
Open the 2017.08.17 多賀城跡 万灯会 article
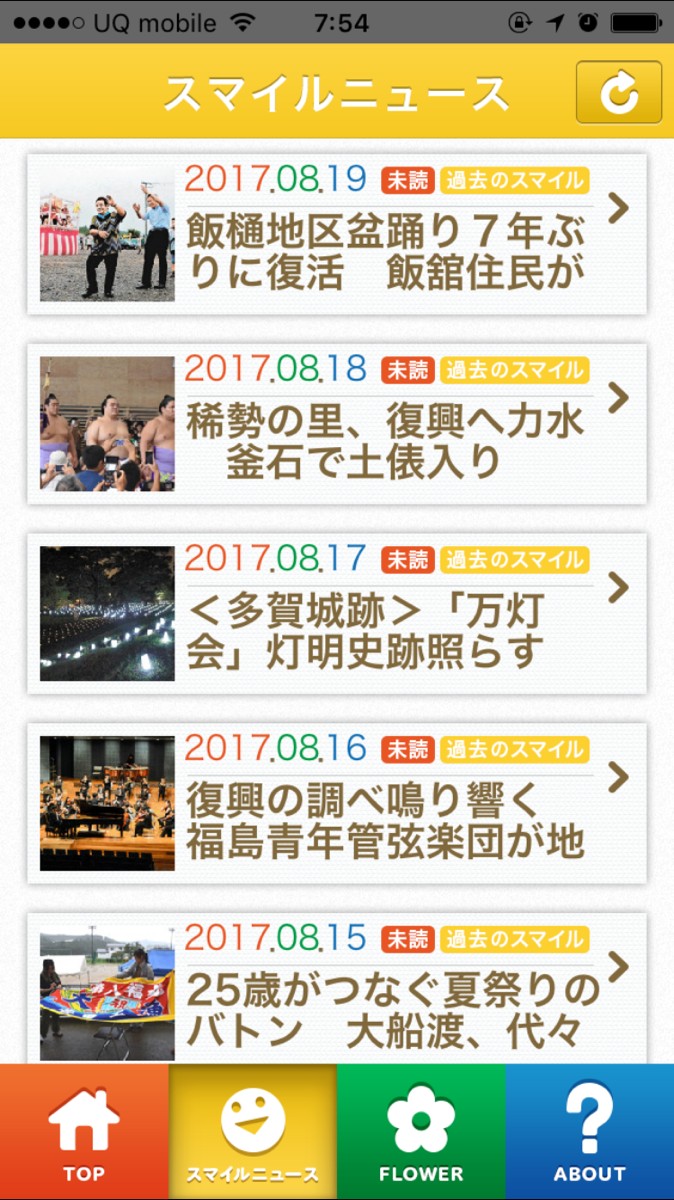[x=336, y=614]
